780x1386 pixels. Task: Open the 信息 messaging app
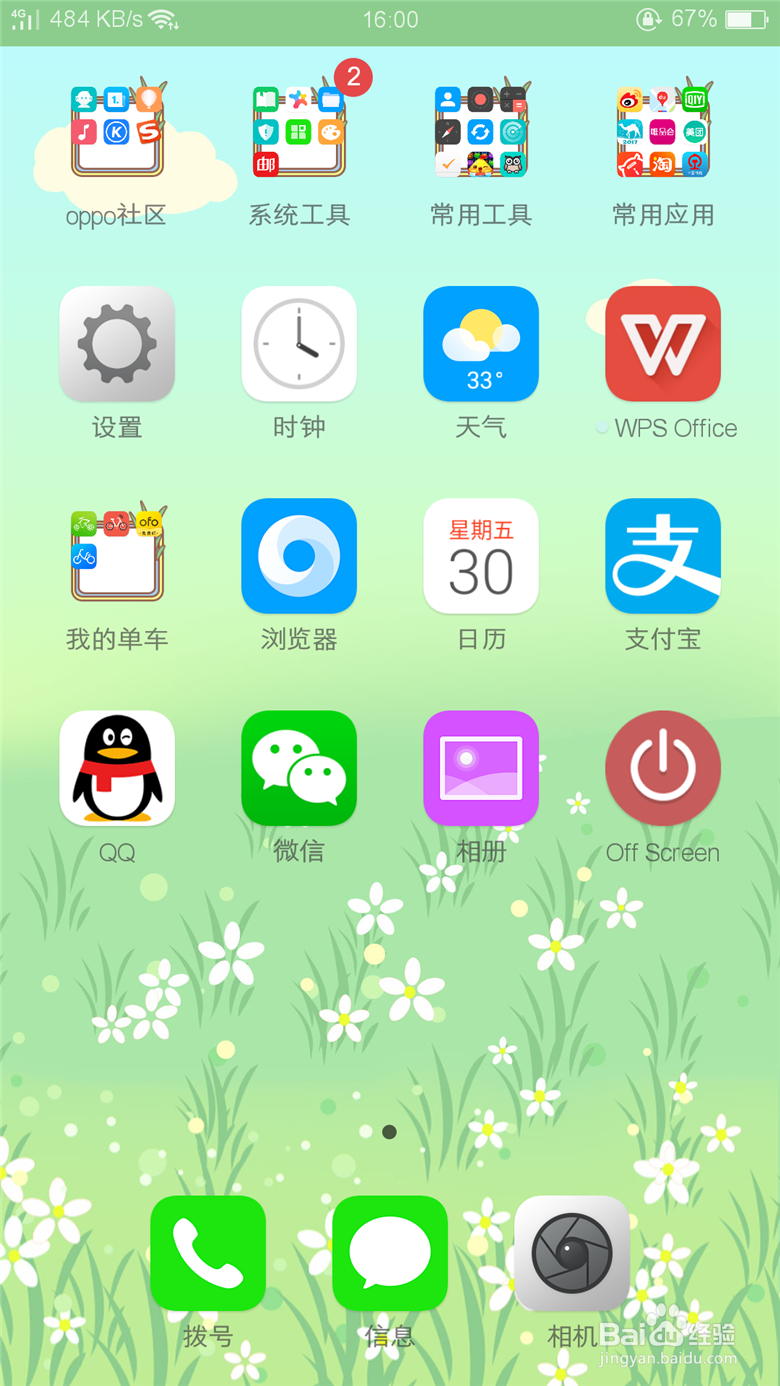[x=390, y=1253]
